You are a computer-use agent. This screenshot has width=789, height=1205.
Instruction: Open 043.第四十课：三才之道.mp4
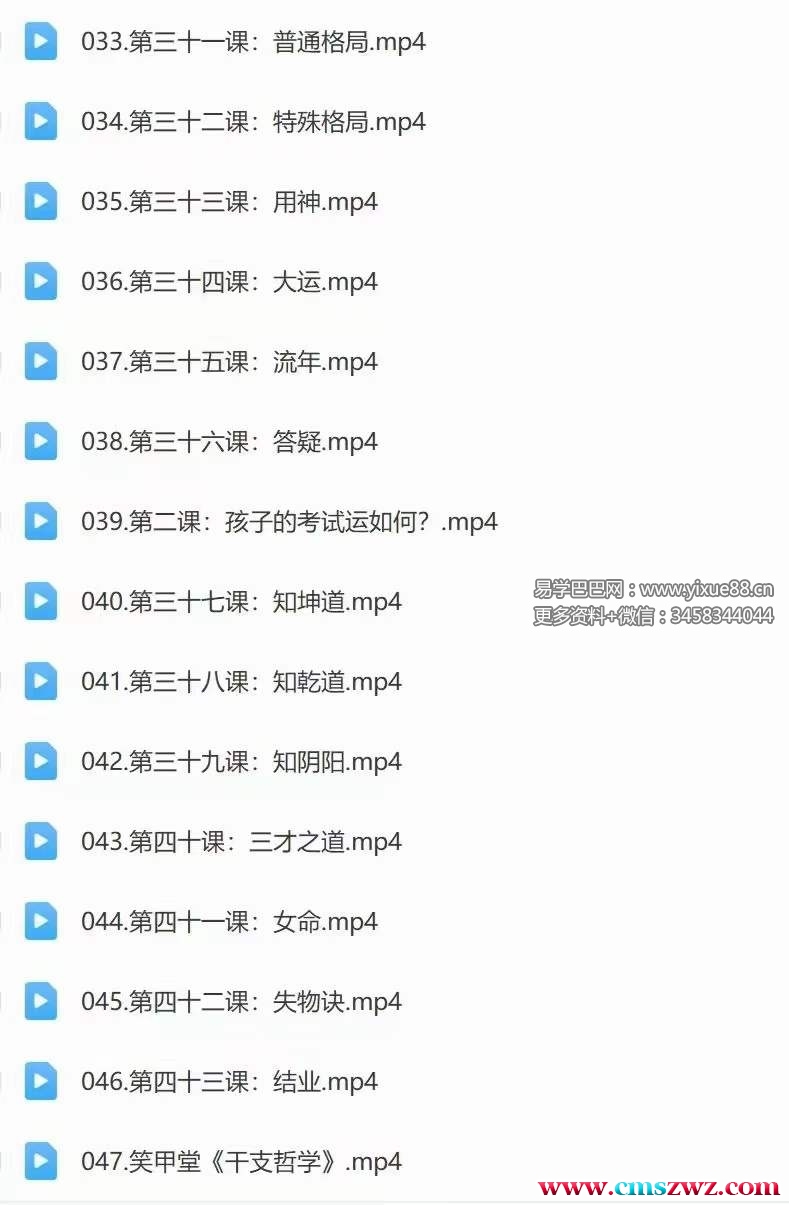tap(241, 843)
